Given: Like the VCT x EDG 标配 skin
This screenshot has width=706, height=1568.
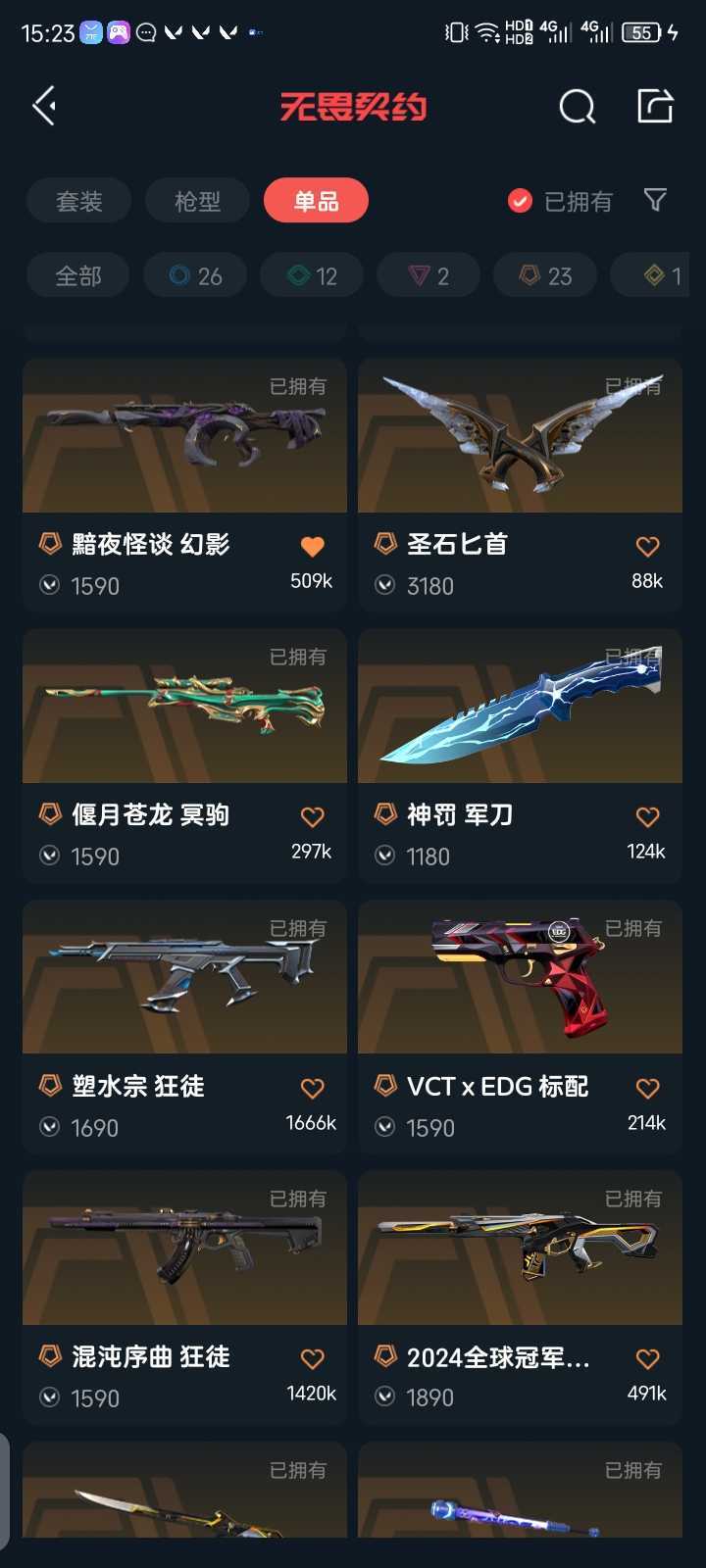Looking at the screenshot, I should click(x=647, y=1089).
